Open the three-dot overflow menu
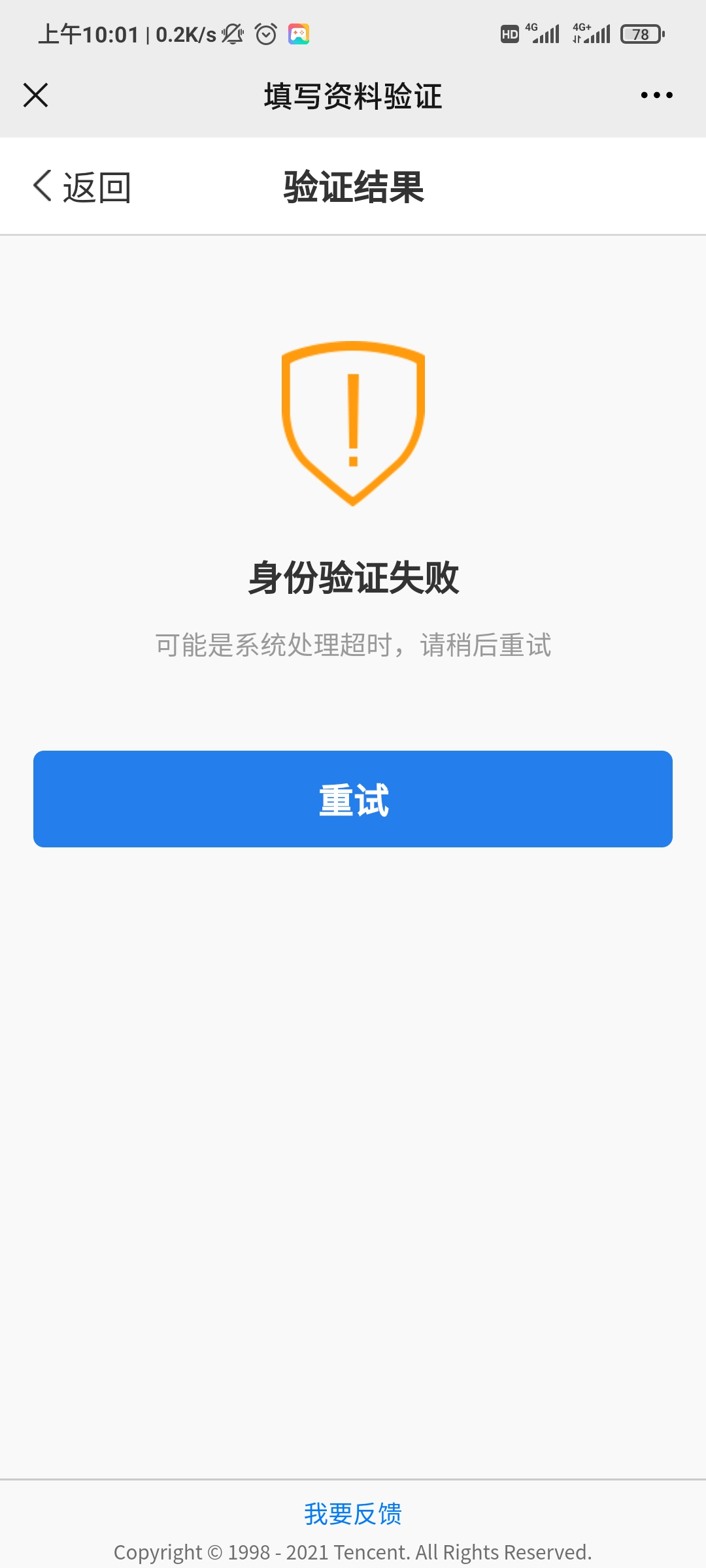Image resolution: width=706 pixels, height=1568 pixels. pos(656,95)
